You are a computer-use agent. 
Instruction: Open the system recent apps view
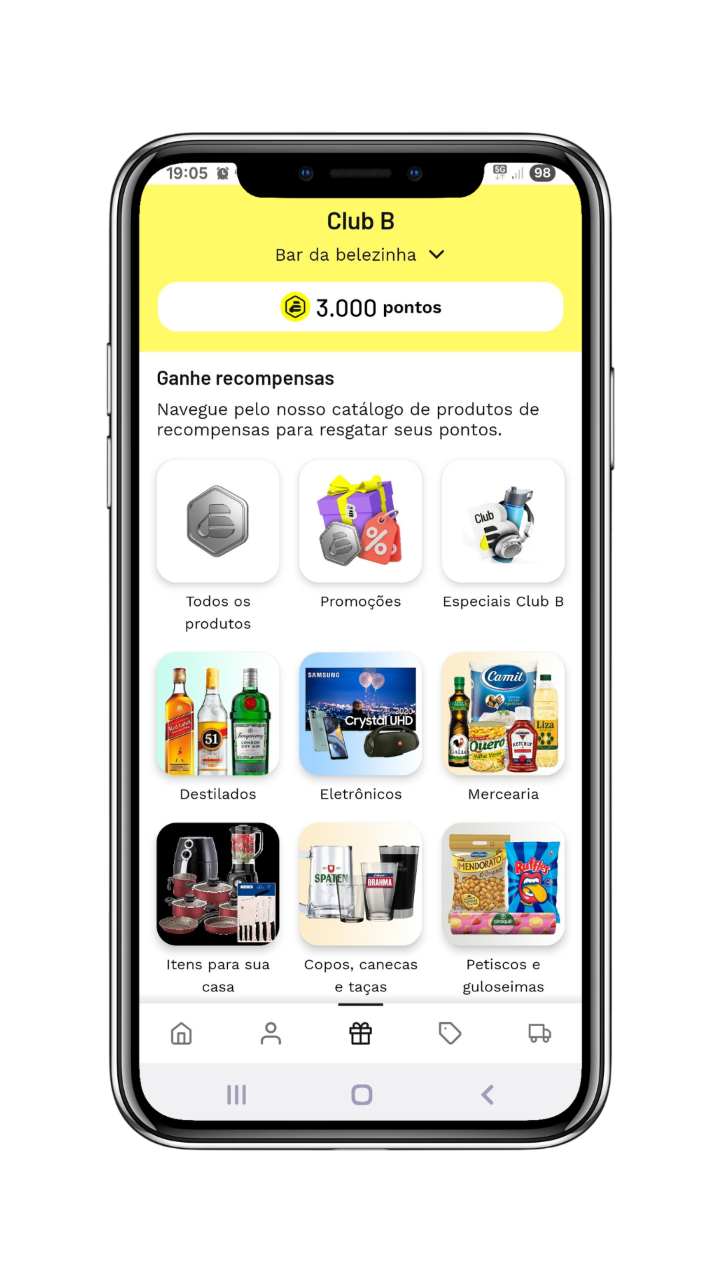pos(236,1095)
